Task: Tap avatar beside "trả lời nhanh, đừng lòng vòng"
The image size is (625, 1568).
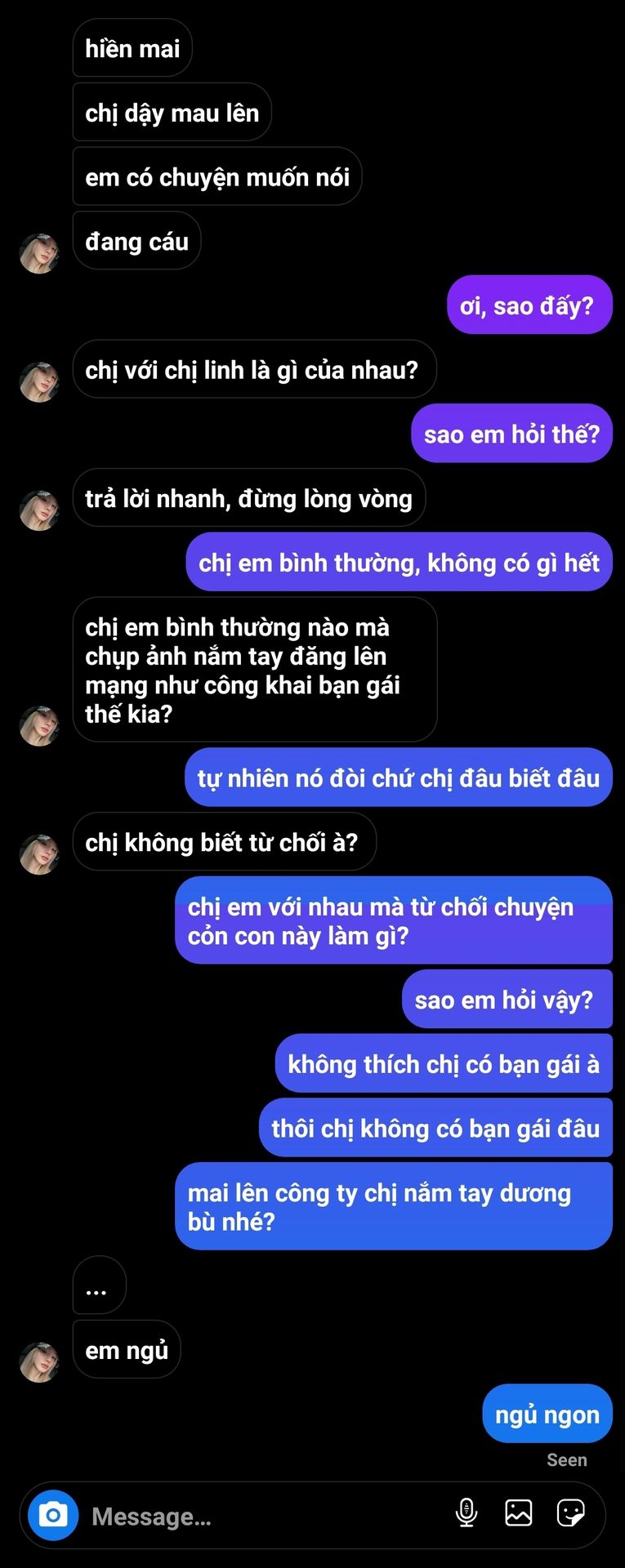Action: click(x=39, y=510)
